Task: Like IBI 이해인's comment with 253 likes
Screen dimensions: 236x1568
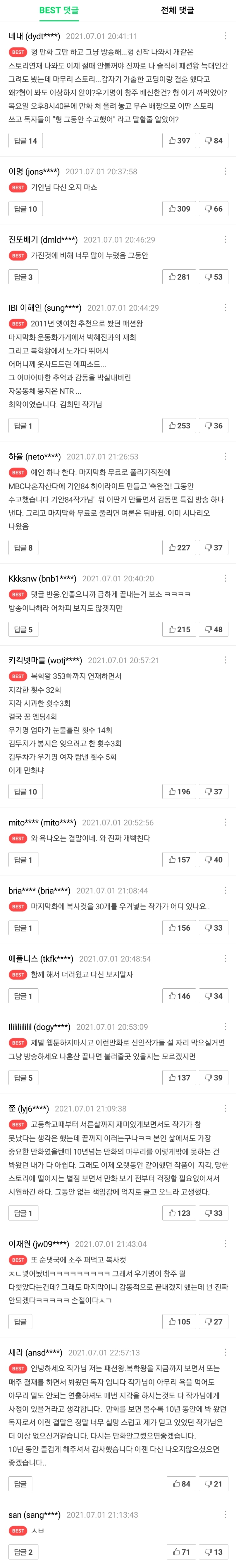Action: [x=180, y=425]
